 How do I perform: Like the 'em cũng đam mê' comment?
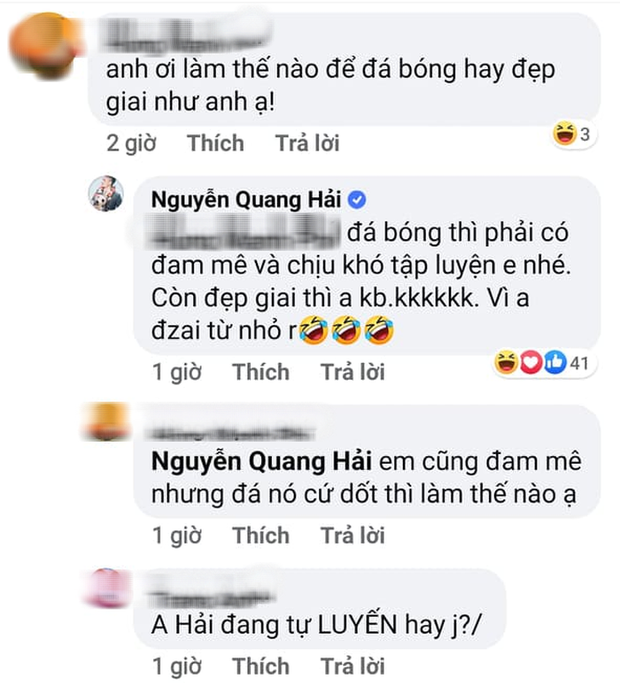tap(260, 536)
